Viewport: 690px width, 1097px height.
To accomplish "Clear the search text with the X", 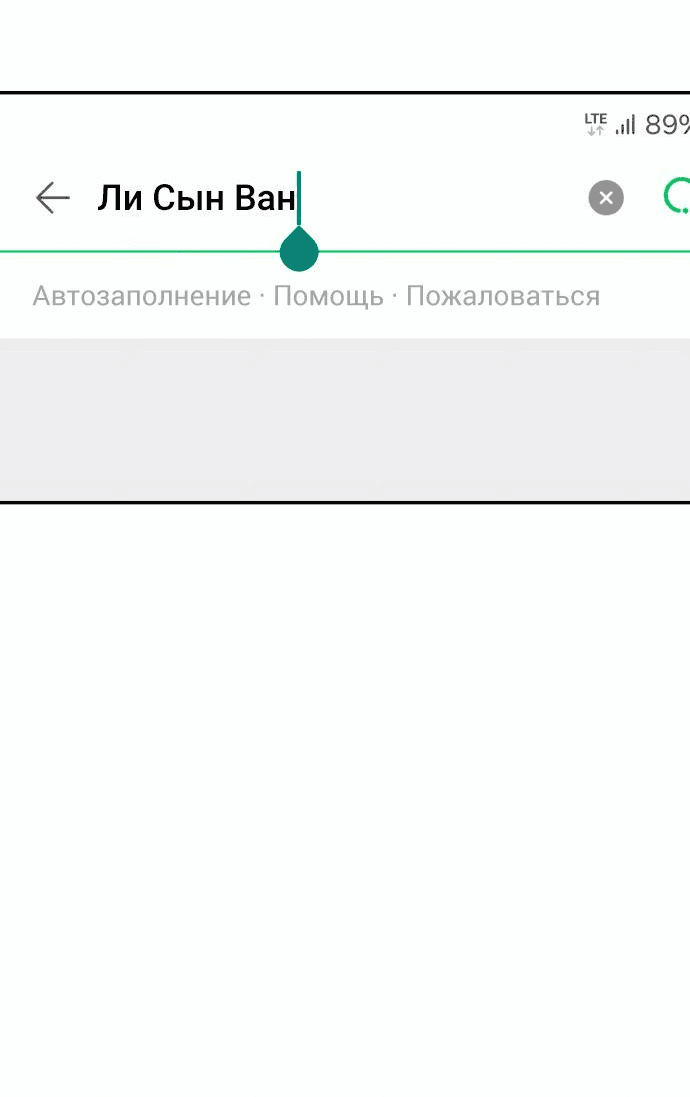I will [606, 198].
